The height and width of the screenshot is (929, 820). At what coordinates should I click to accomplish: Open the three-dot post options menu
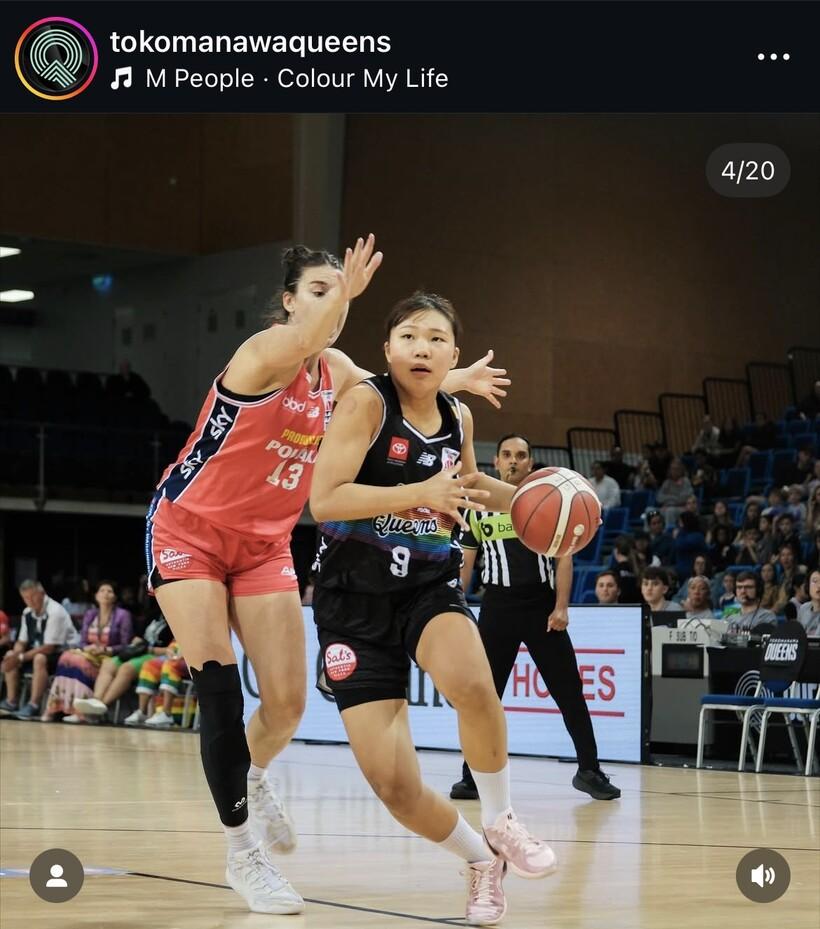[x=773, y=57]
